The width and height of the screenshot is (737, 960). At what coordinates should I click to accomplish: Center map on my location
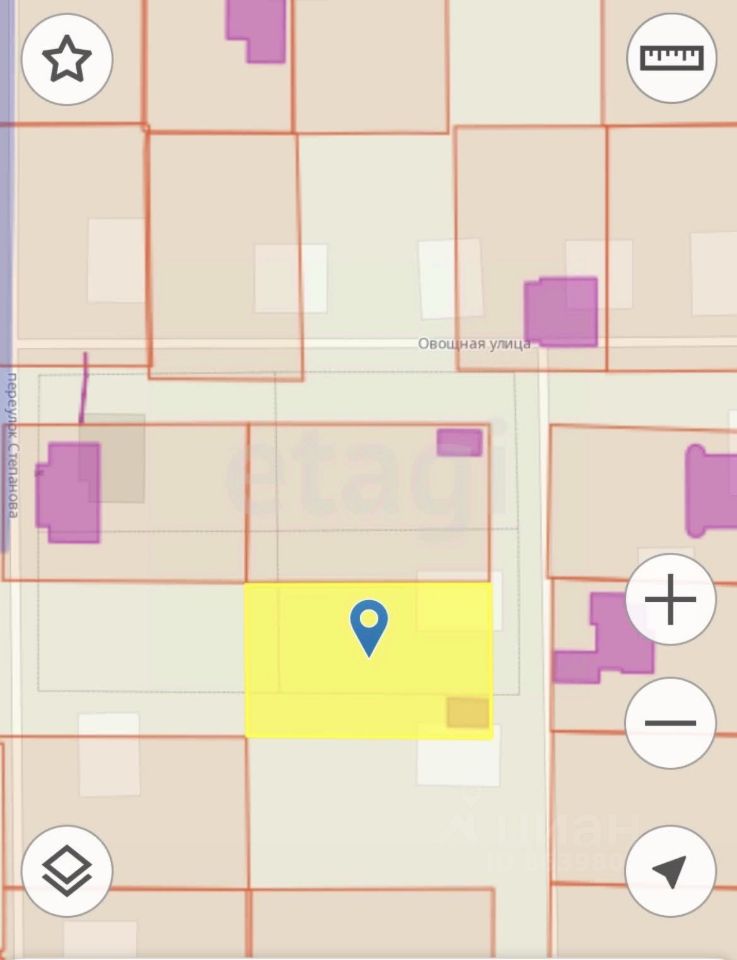tap(670, 871)
